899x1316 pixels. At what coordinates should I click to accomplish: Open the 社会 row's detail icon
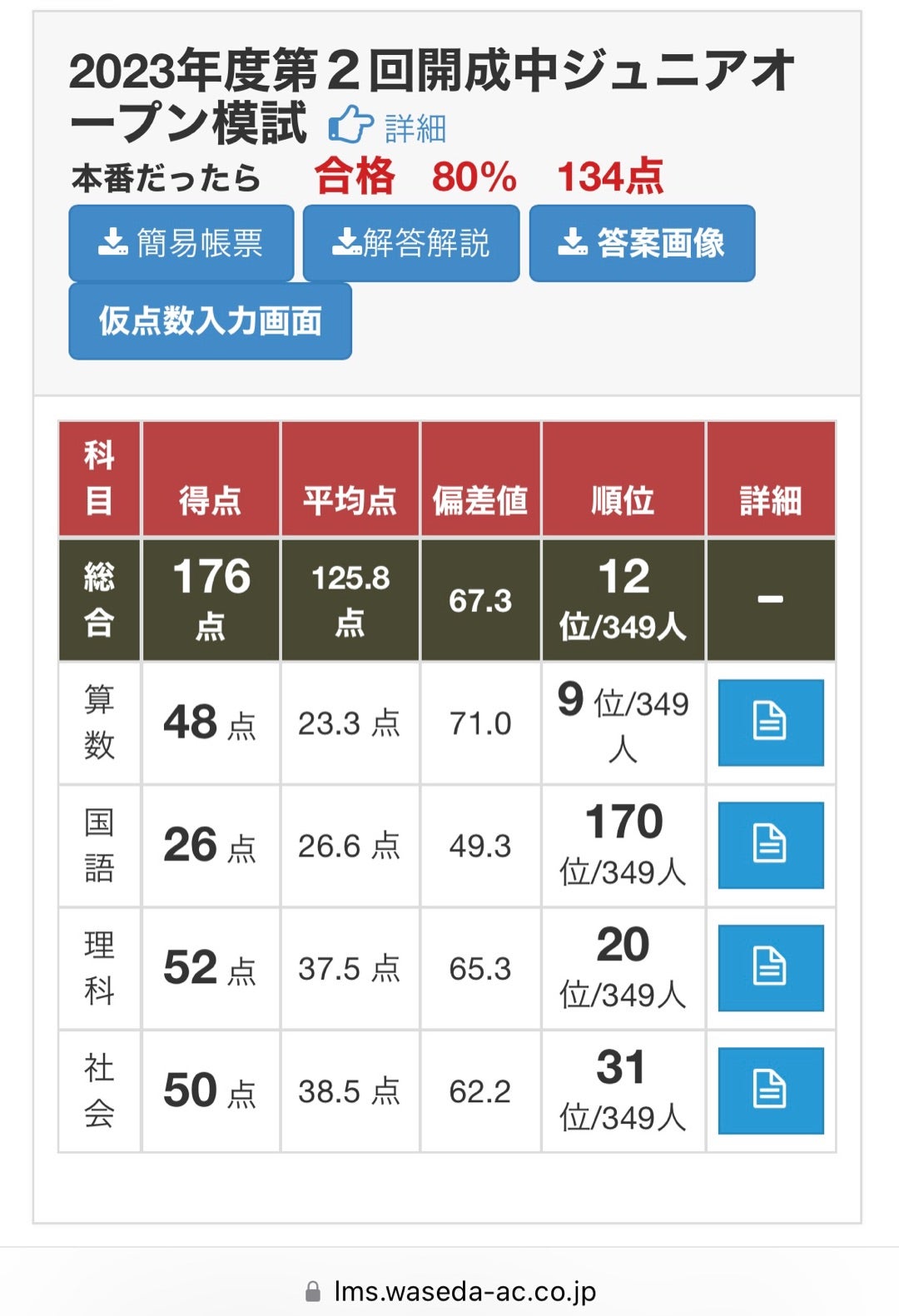tap(770, 1090)
